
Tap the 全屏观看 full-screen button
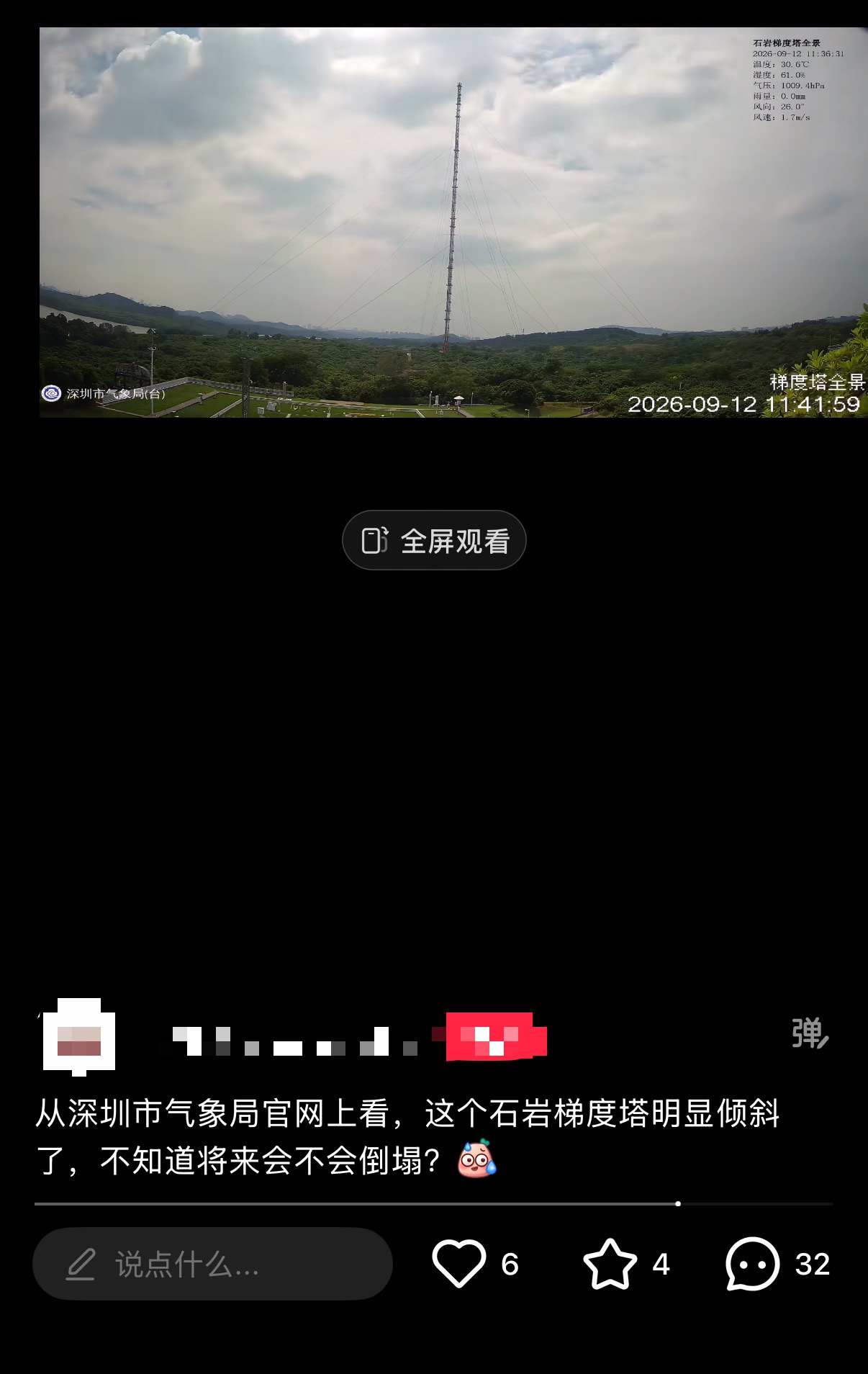point(434,540)
